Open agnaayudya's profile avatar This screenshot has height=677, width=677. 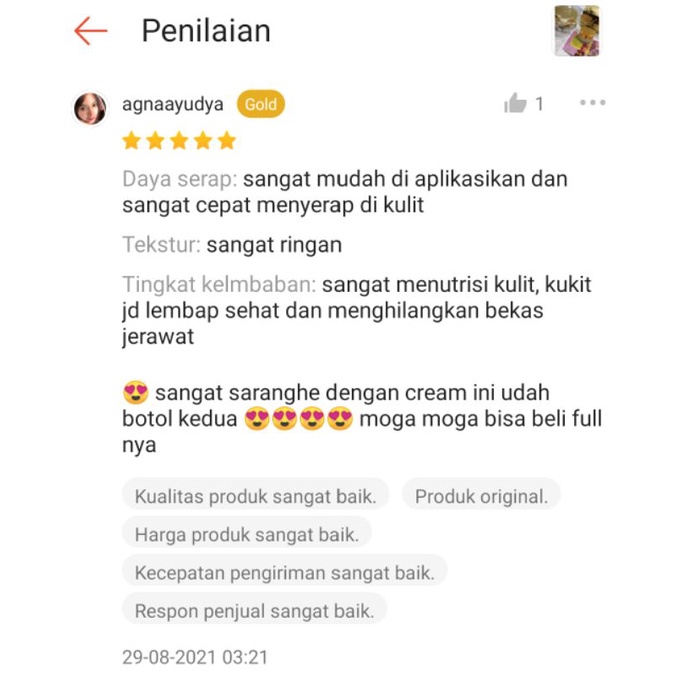90,107
